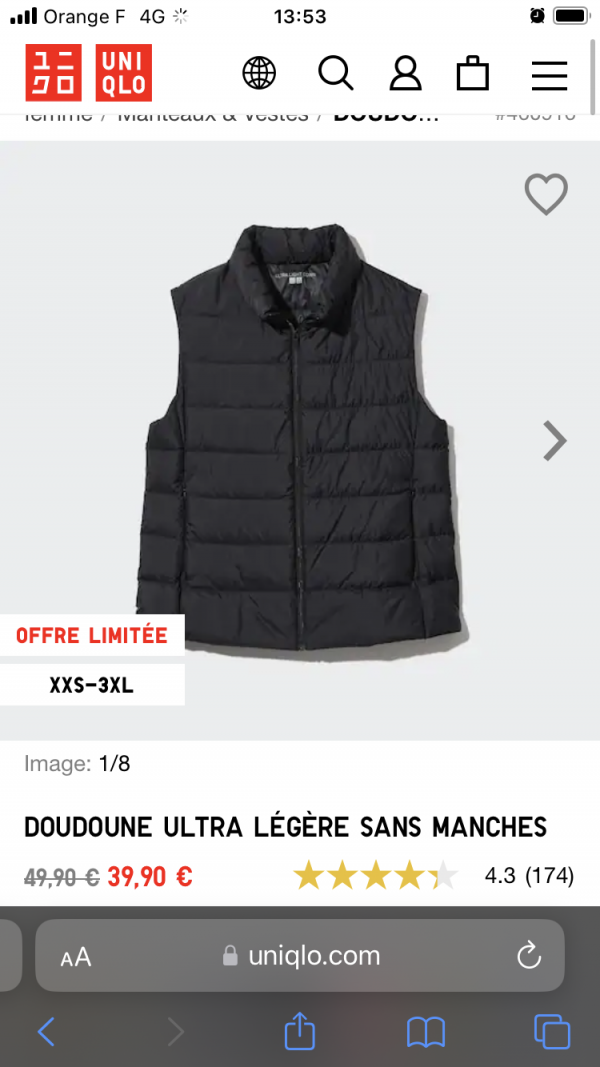The height and width of the screenshot is (1067, 600).
Task: Open Safari tabs overview
Action: 552,1032
